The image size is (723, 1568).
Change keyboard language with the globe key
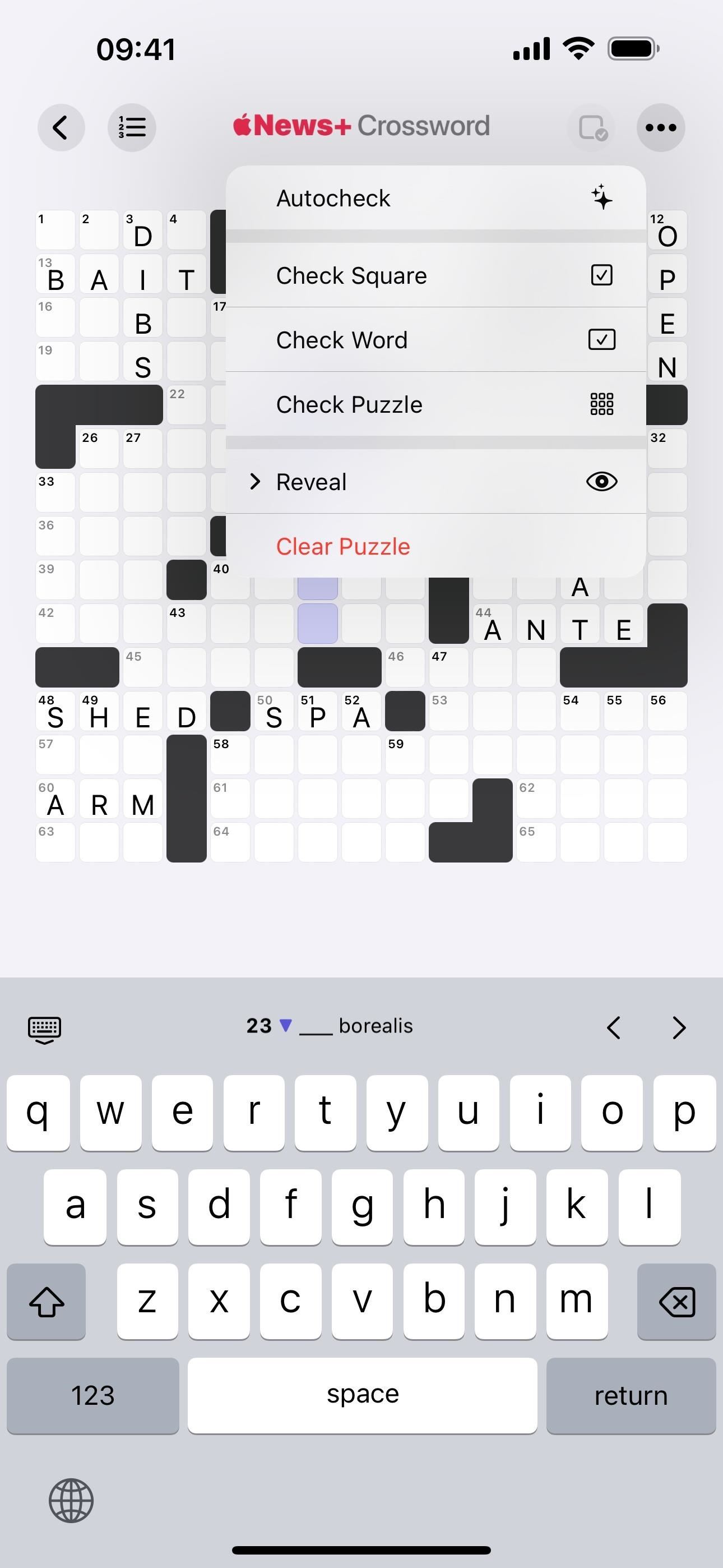[71, 1501]
